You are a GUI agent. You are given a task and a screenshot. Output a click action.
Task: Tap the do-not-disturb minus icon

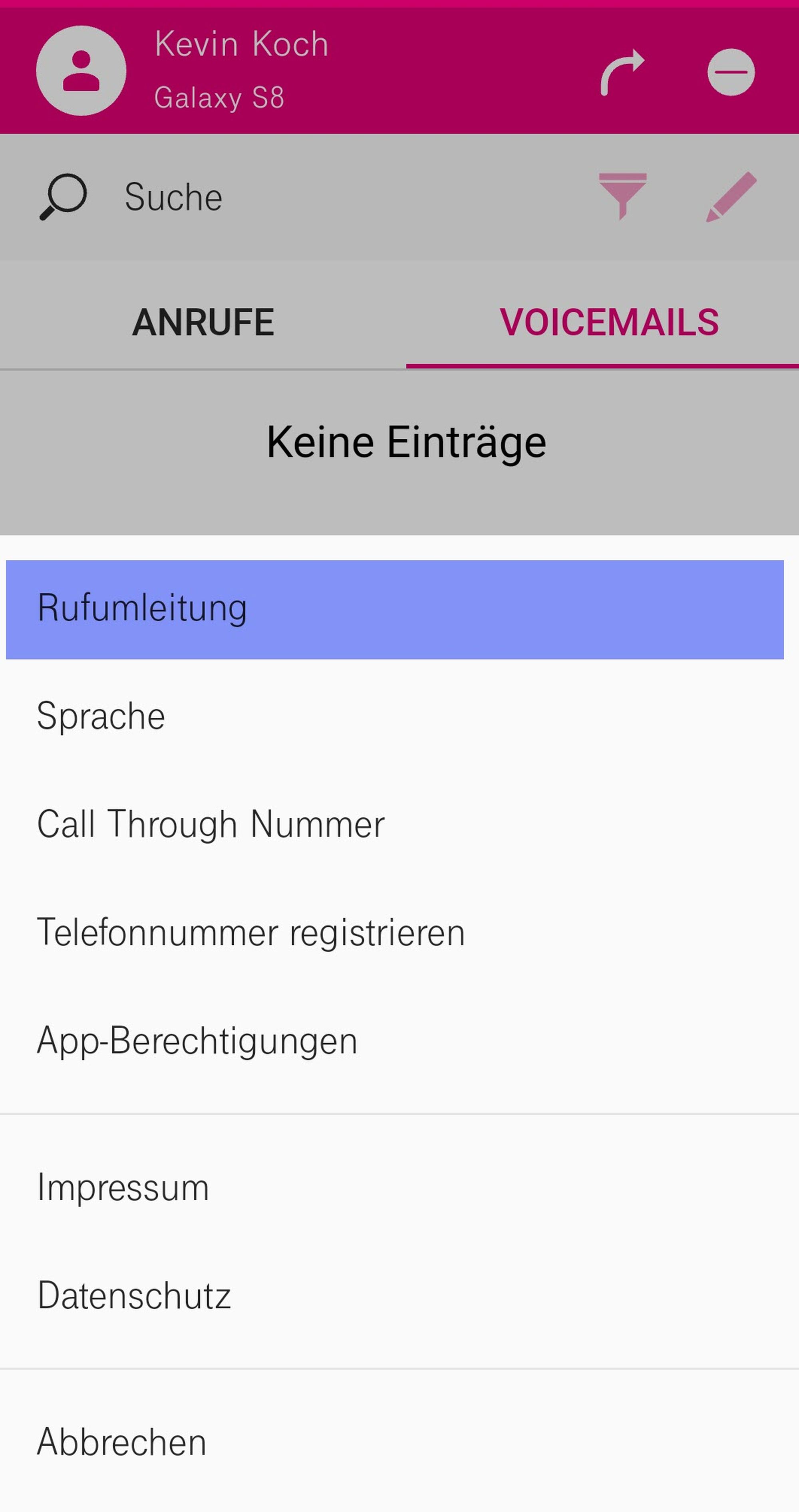pyautogui.click(x=731, y=72)
